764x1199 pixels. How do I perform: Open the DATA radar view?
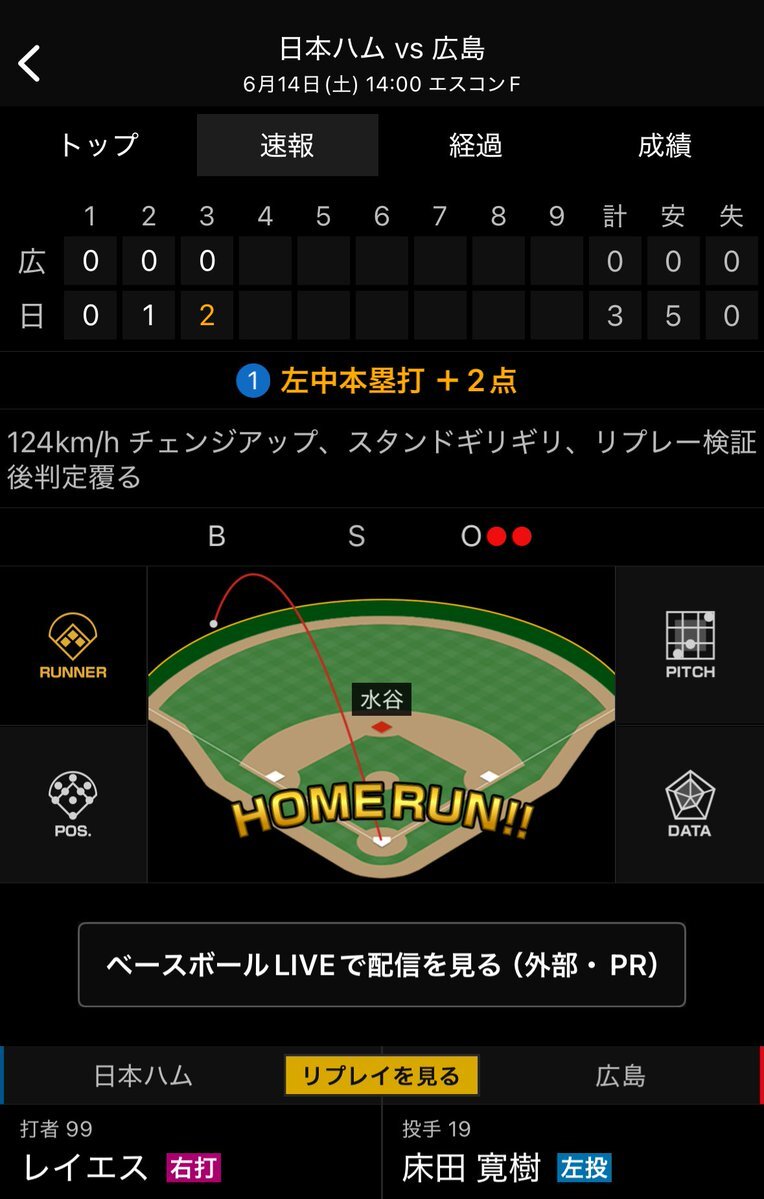coord(690,804)
